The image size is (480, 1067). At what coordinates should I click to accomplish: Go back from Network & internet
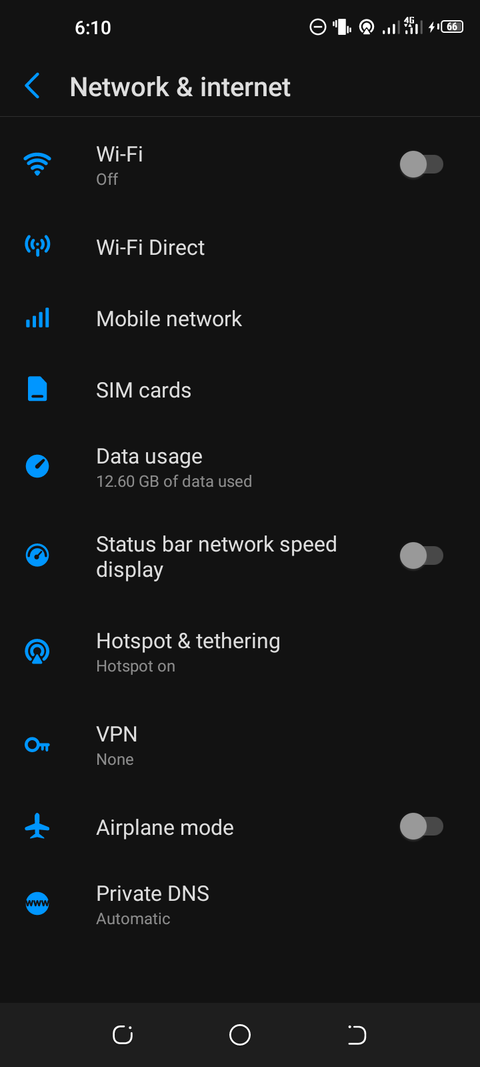[x=32, y=86]
